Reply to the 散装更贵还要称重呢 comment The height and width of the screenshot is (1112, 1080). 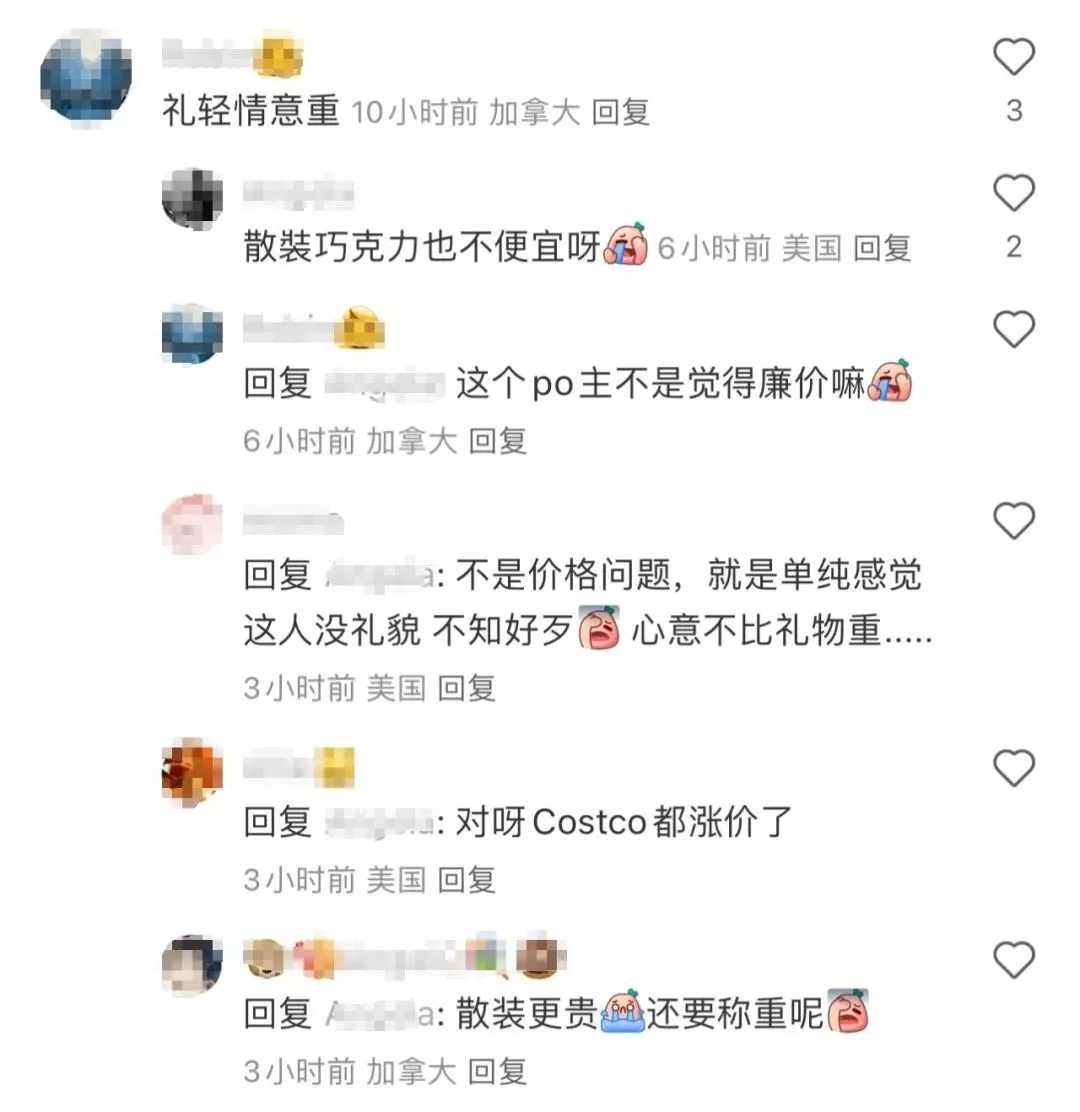(x=498, y=1072)
